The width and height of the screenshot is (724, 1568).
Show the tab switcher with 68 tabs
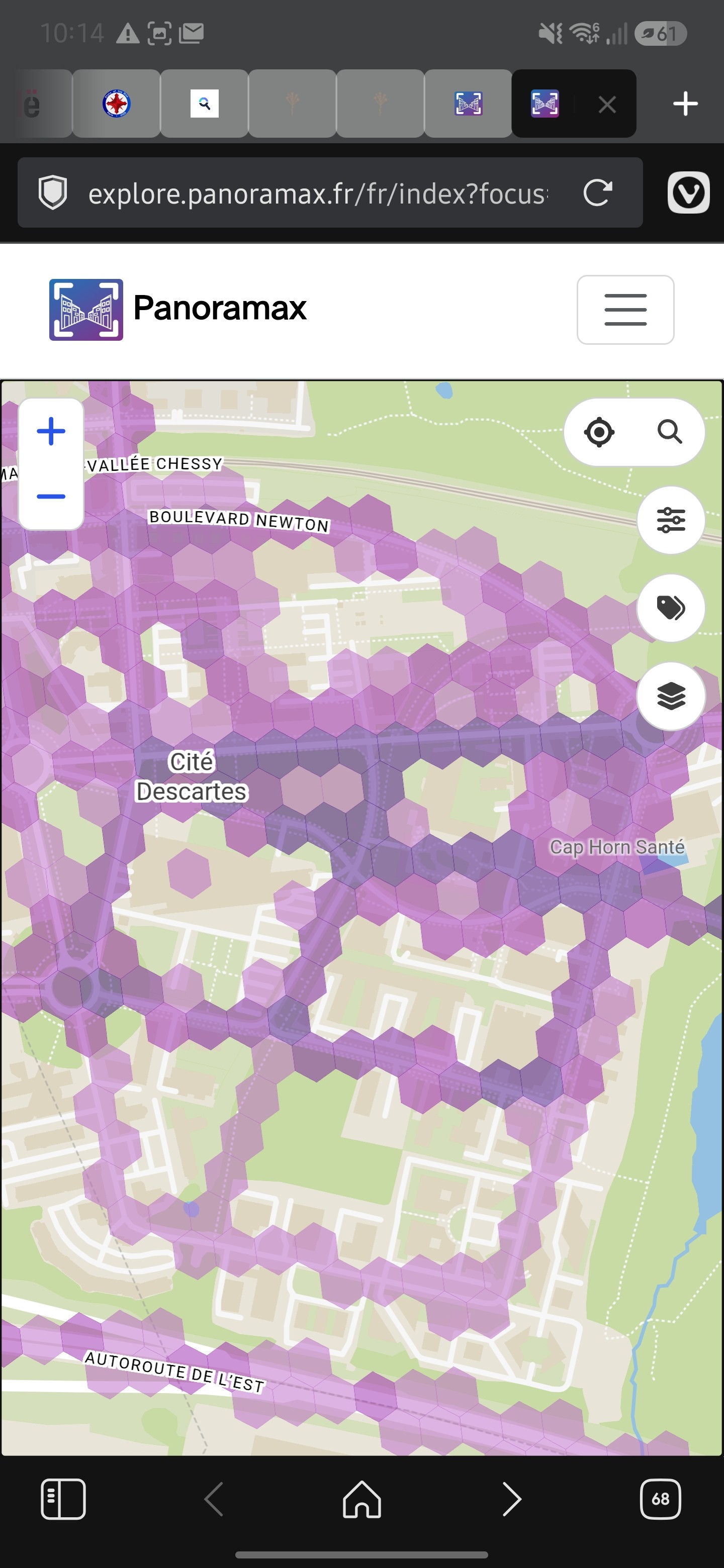coord(660,1499)
